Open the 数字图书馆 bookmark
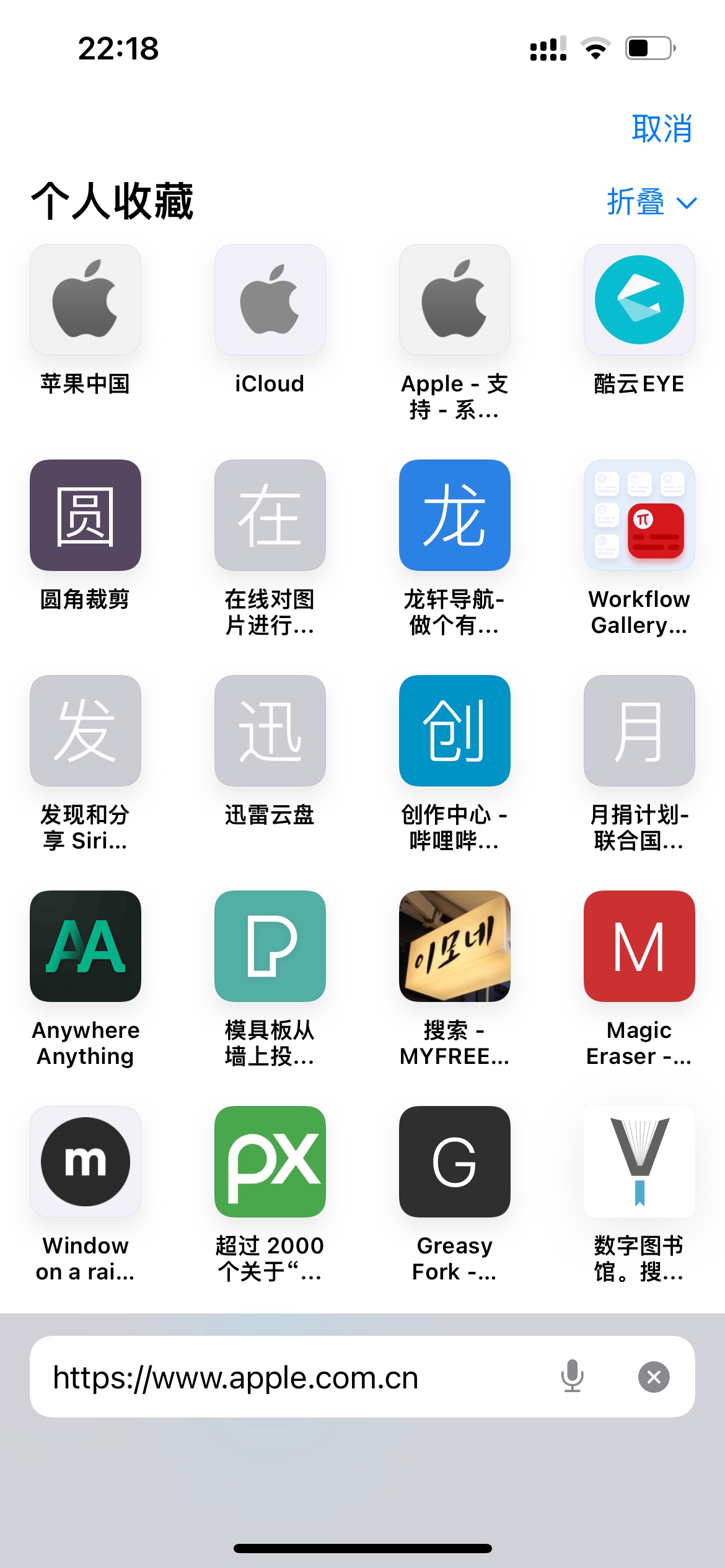The width and height of the screenshot is (725, 1568). [x=639, y=1162]
